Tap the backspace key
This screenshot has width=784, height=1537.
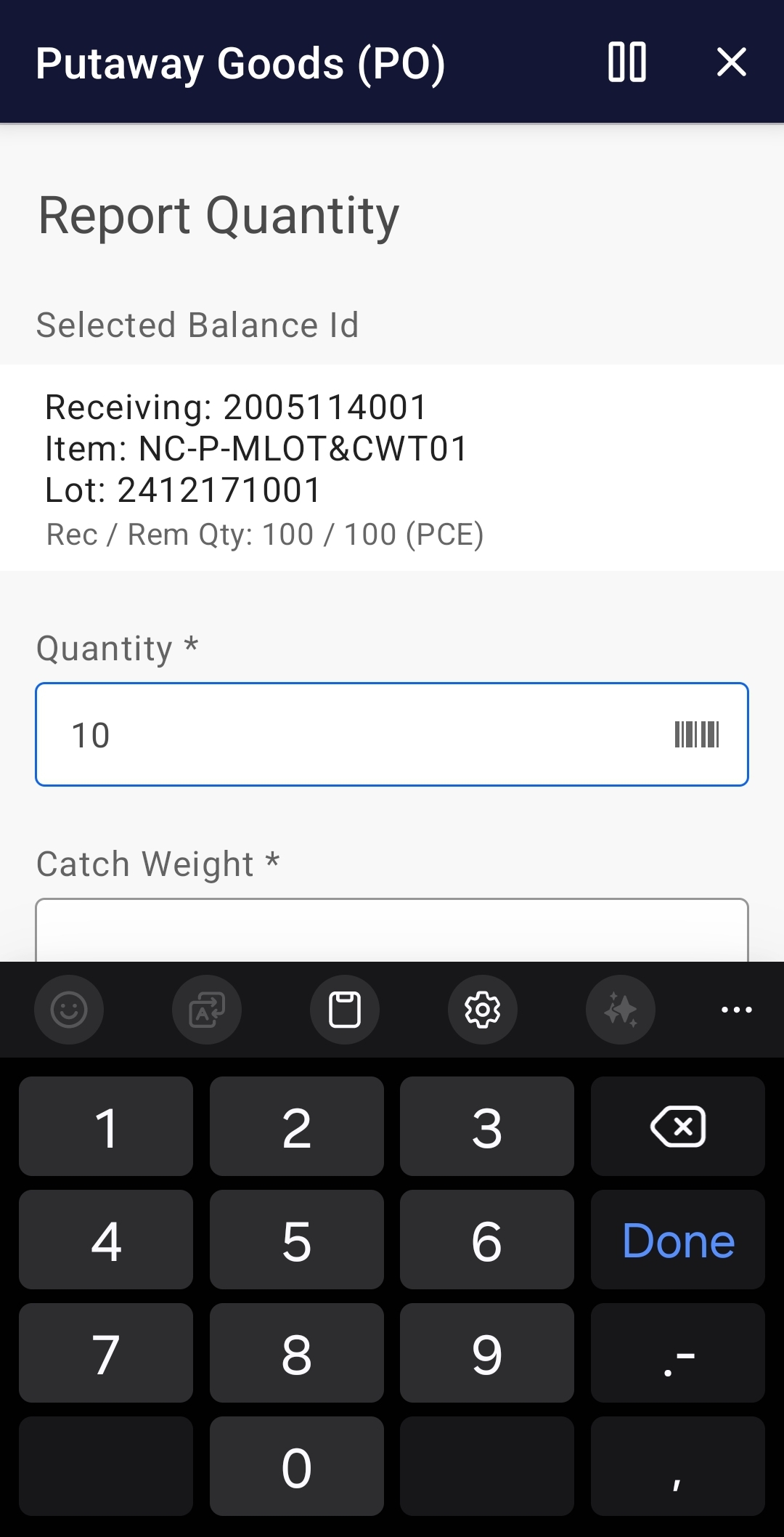click(x=677, y=1126)
